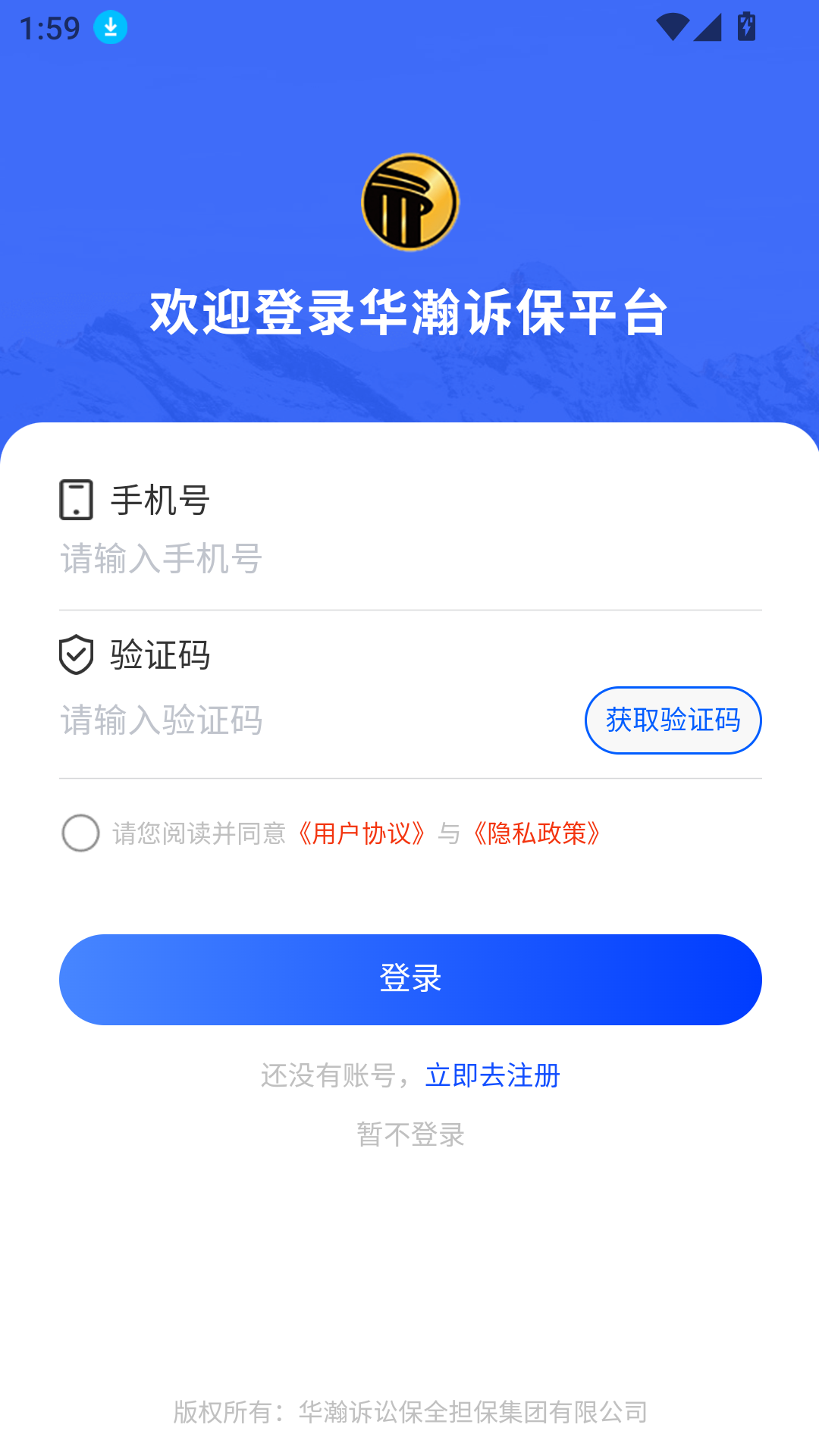Check the agreement consent circle
819x1456 pixels.
pos(80,833)
